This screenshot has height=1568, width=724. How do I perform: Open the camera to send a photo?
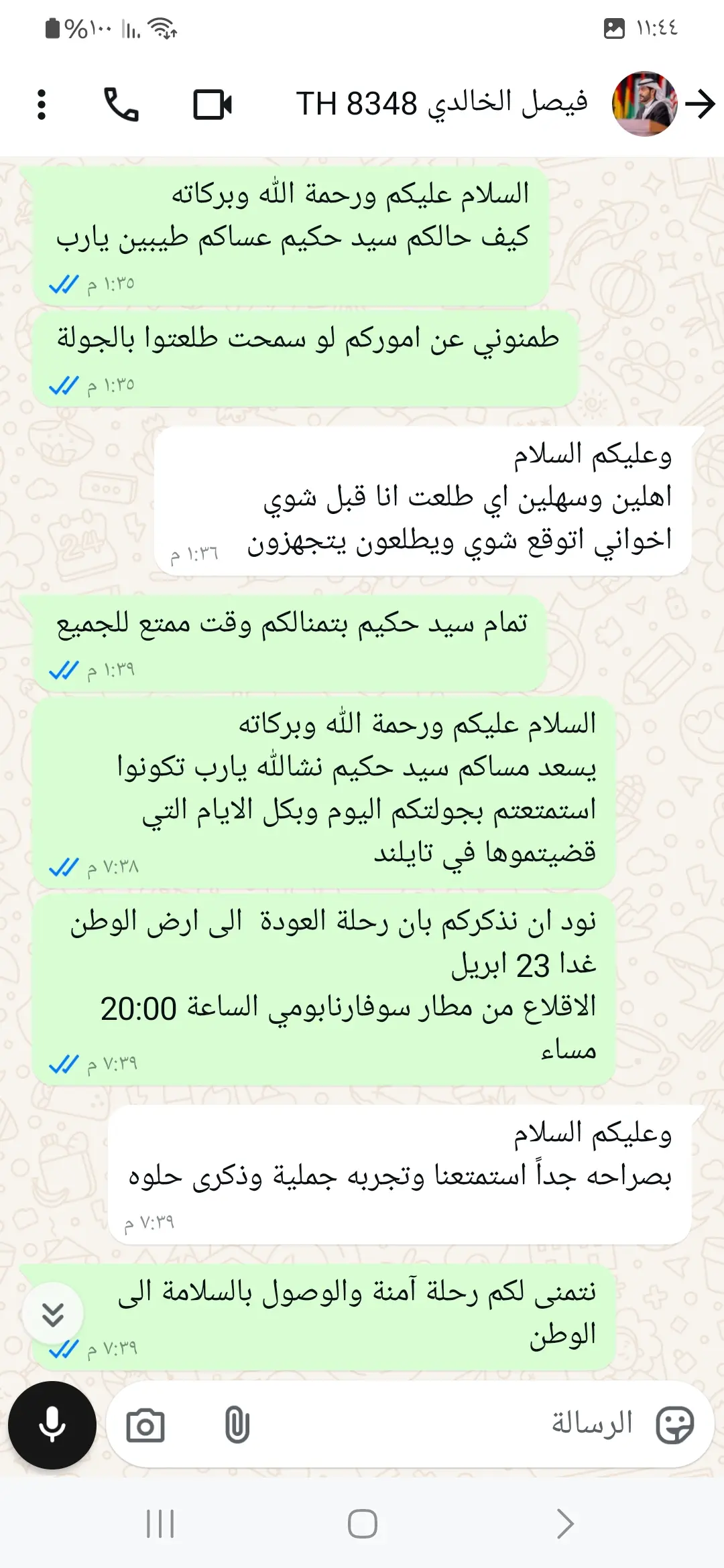pyautogui.click(x=145, y=1426)
